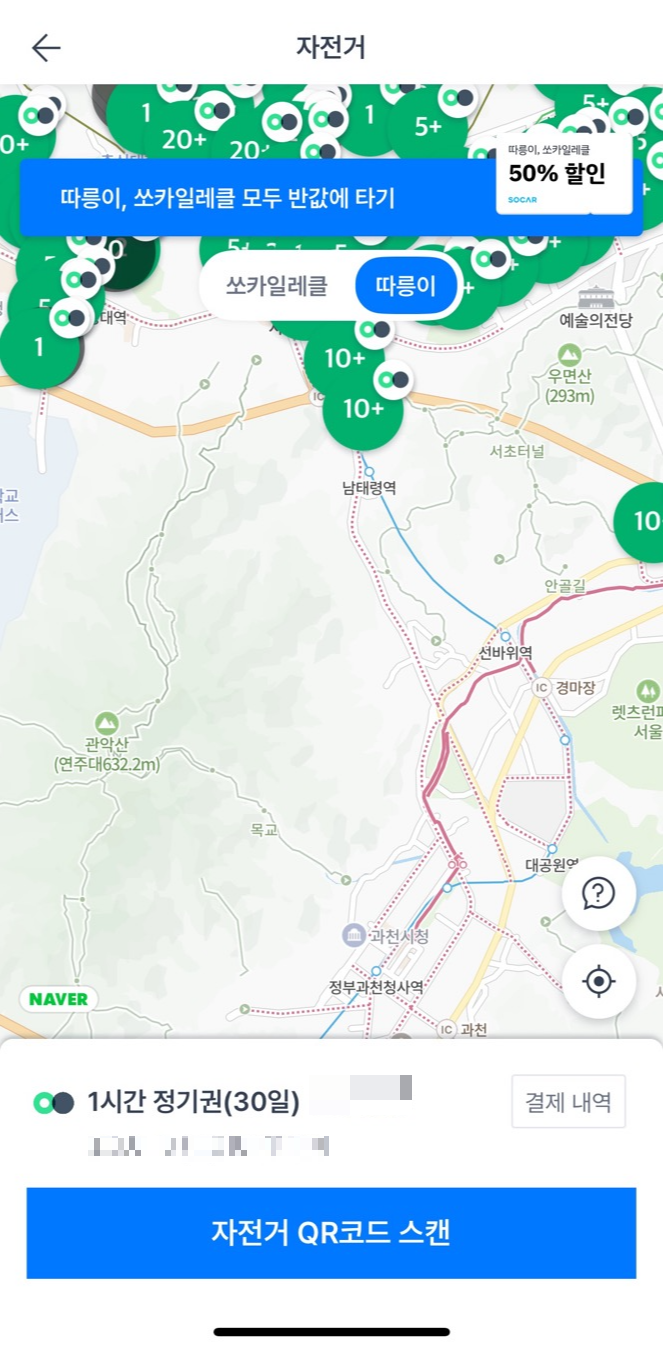663x1350 pixels.
Task: Open the help question mark button
Action: pos(598,893)
